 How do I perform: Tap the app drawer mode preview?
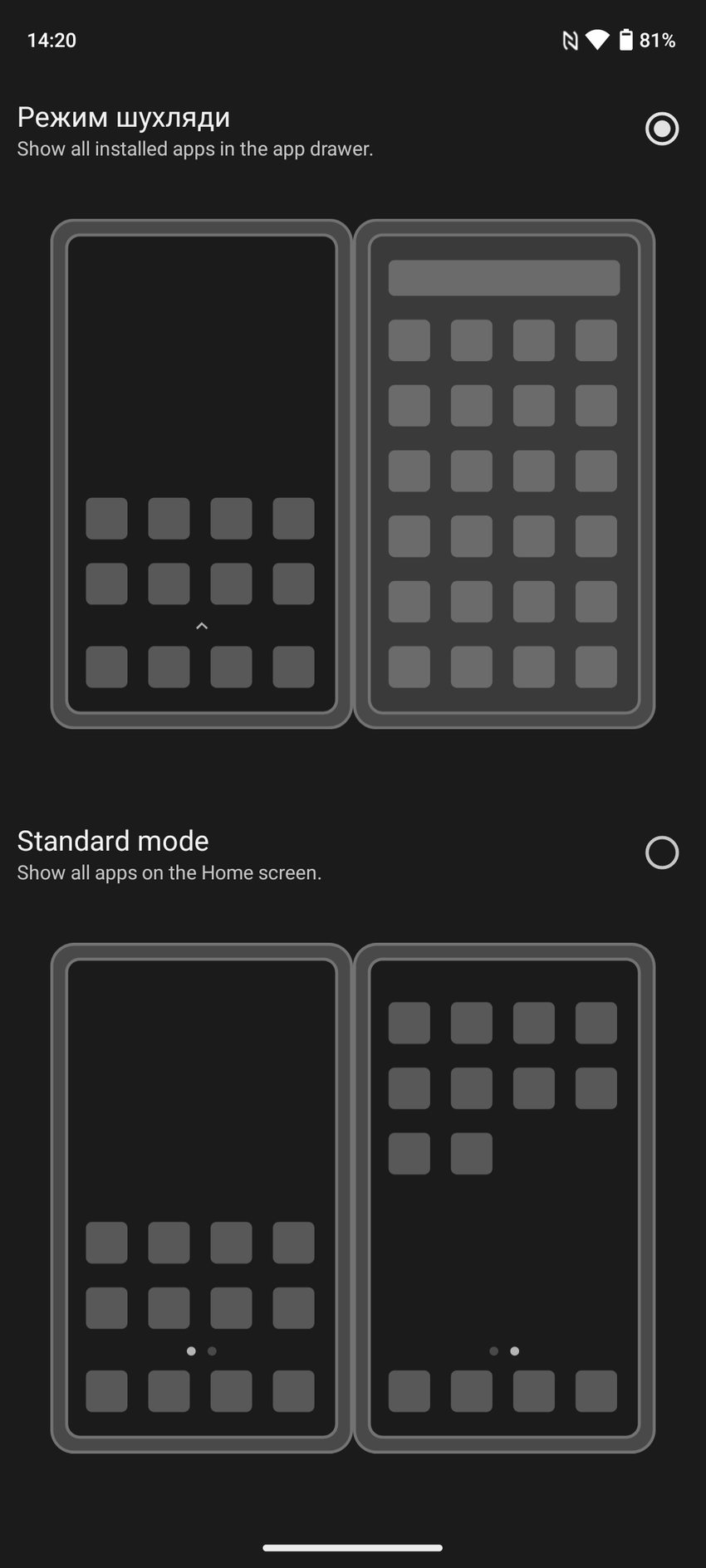pyautogui.click(x=353, y=474)
